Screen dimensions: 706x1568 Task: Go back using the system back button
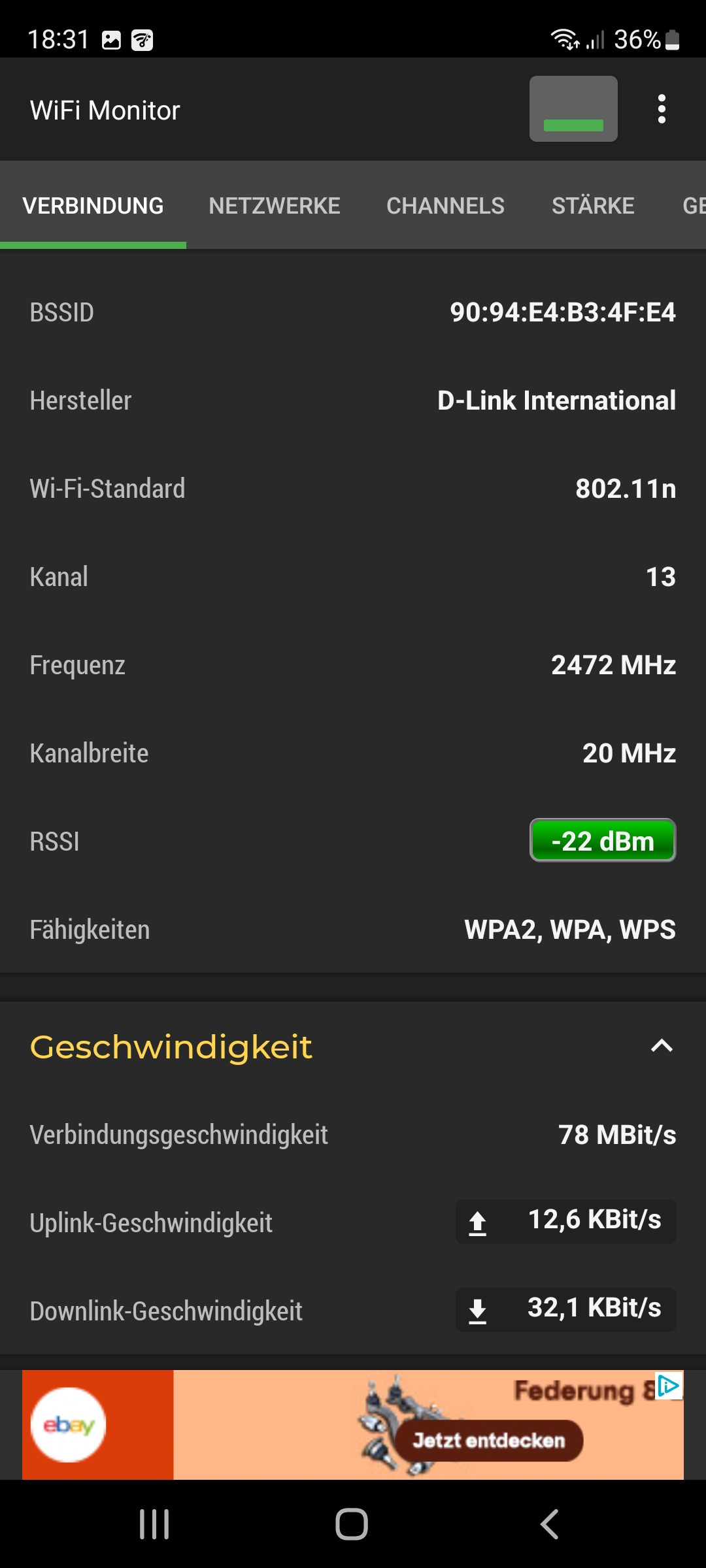point(549,1524)
